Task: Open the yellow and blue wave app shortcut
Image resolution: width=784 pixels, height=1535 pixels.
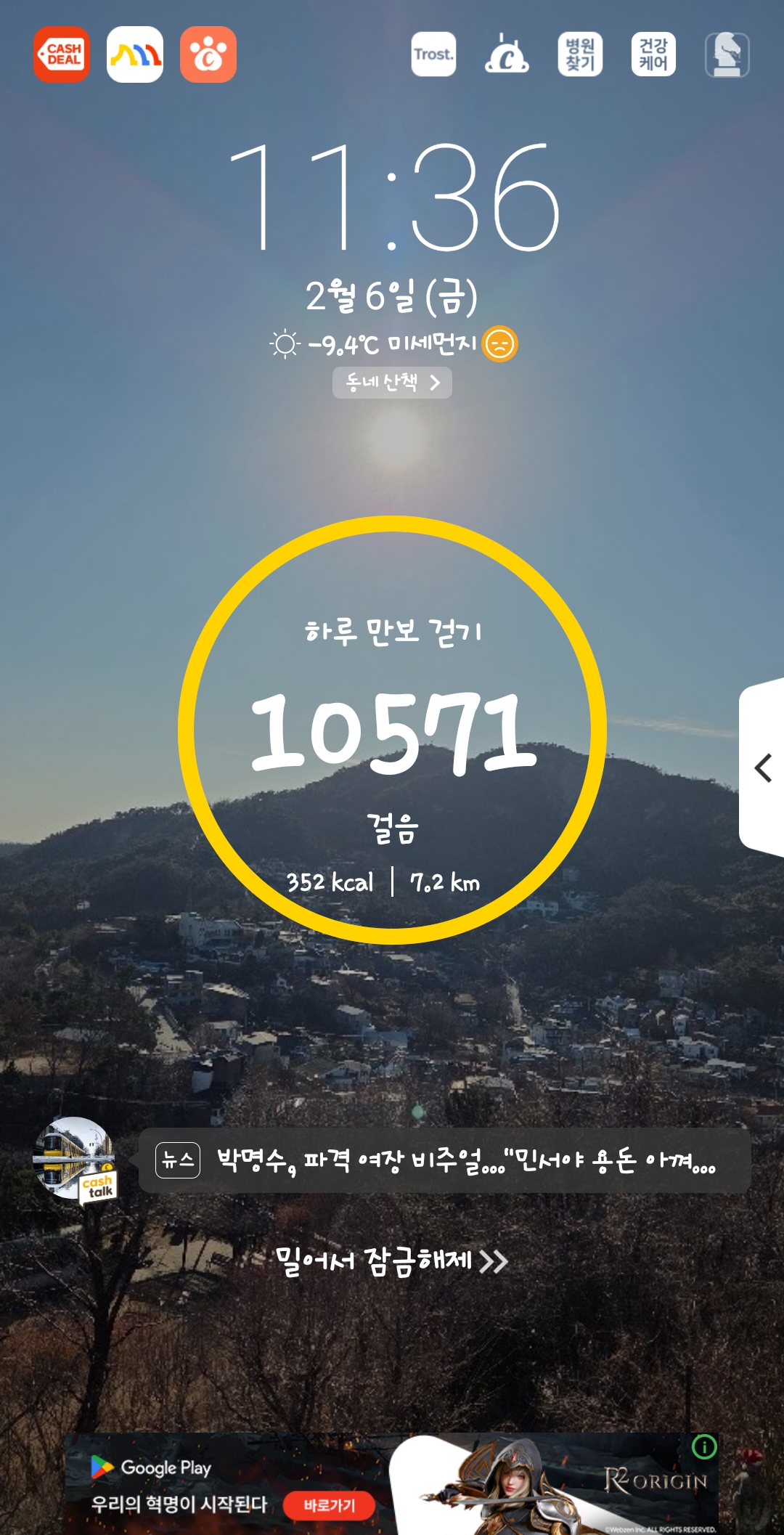Action: pyautogui.click(x=135, y=54)
